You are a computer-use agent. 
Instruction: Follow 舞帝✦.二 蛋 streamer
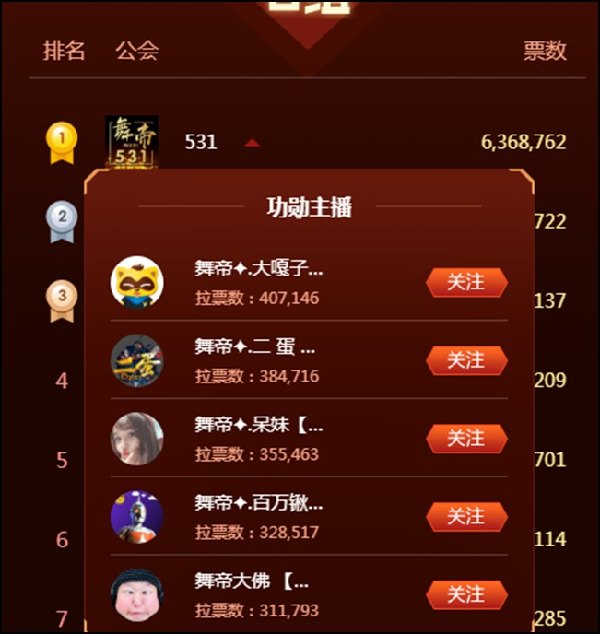tap(466, 360)
